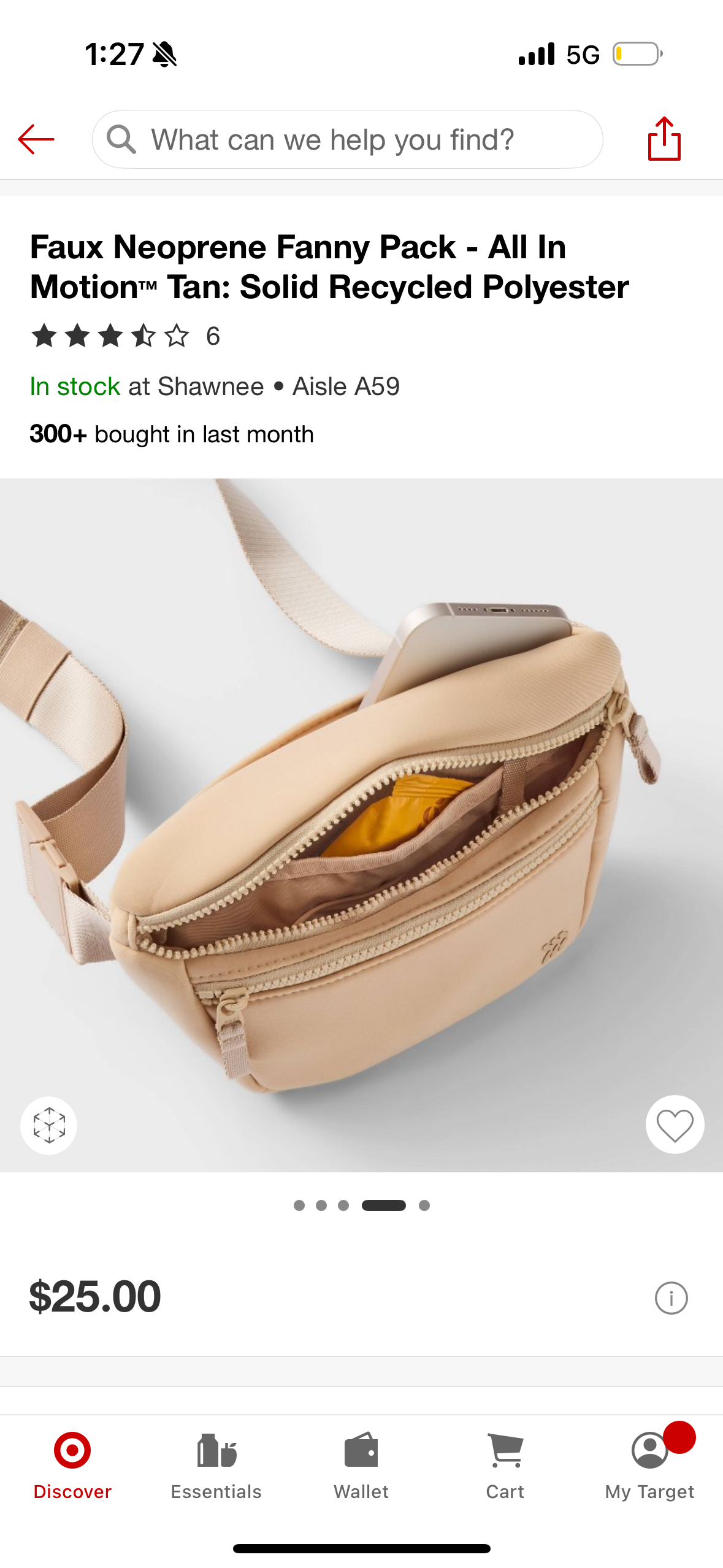Switch to the Essentials tab
Screen dimensions: 723x1568
[216, 1466]
